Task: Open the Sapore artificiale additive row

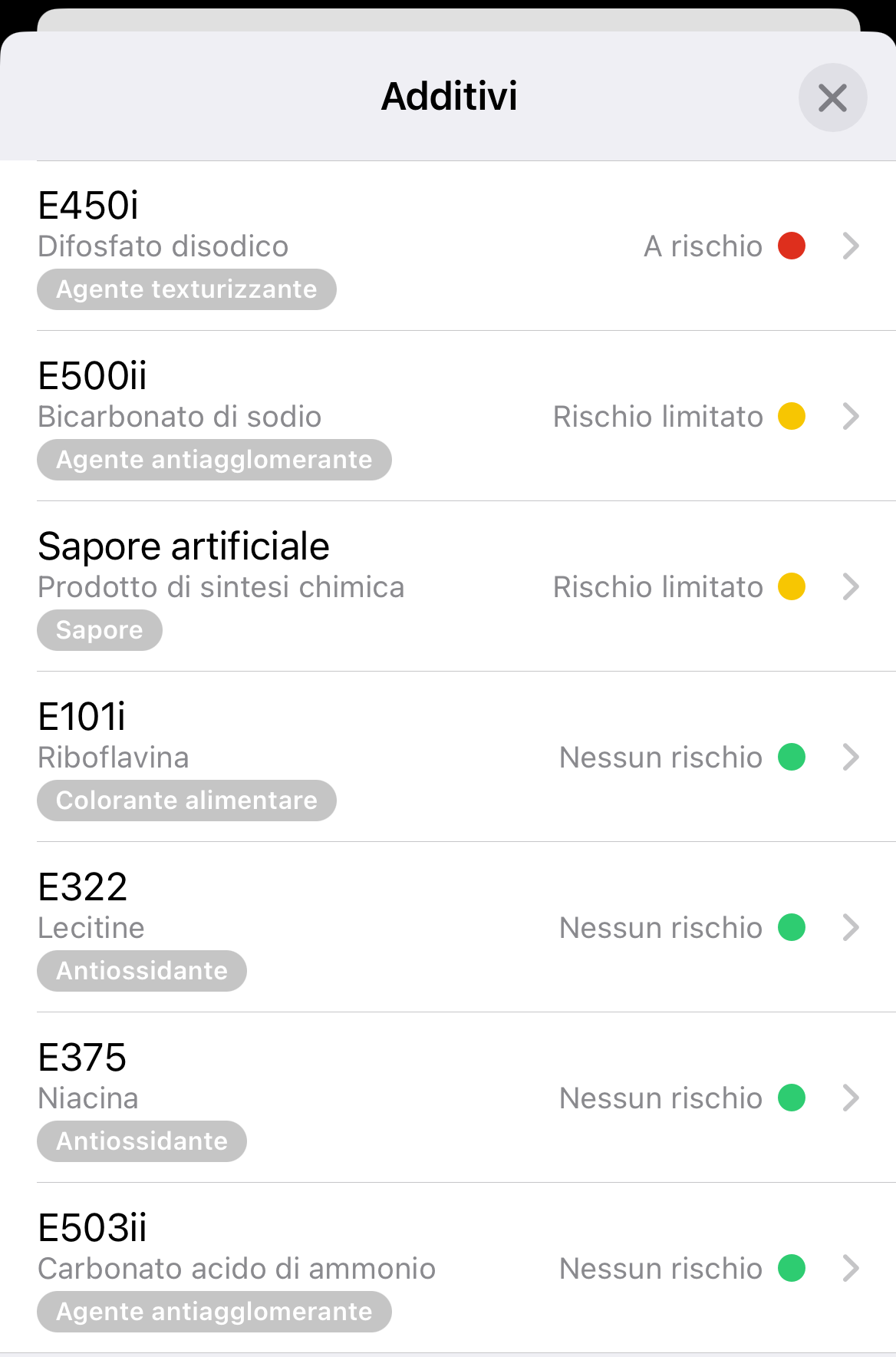Action: tap(448, 587)
